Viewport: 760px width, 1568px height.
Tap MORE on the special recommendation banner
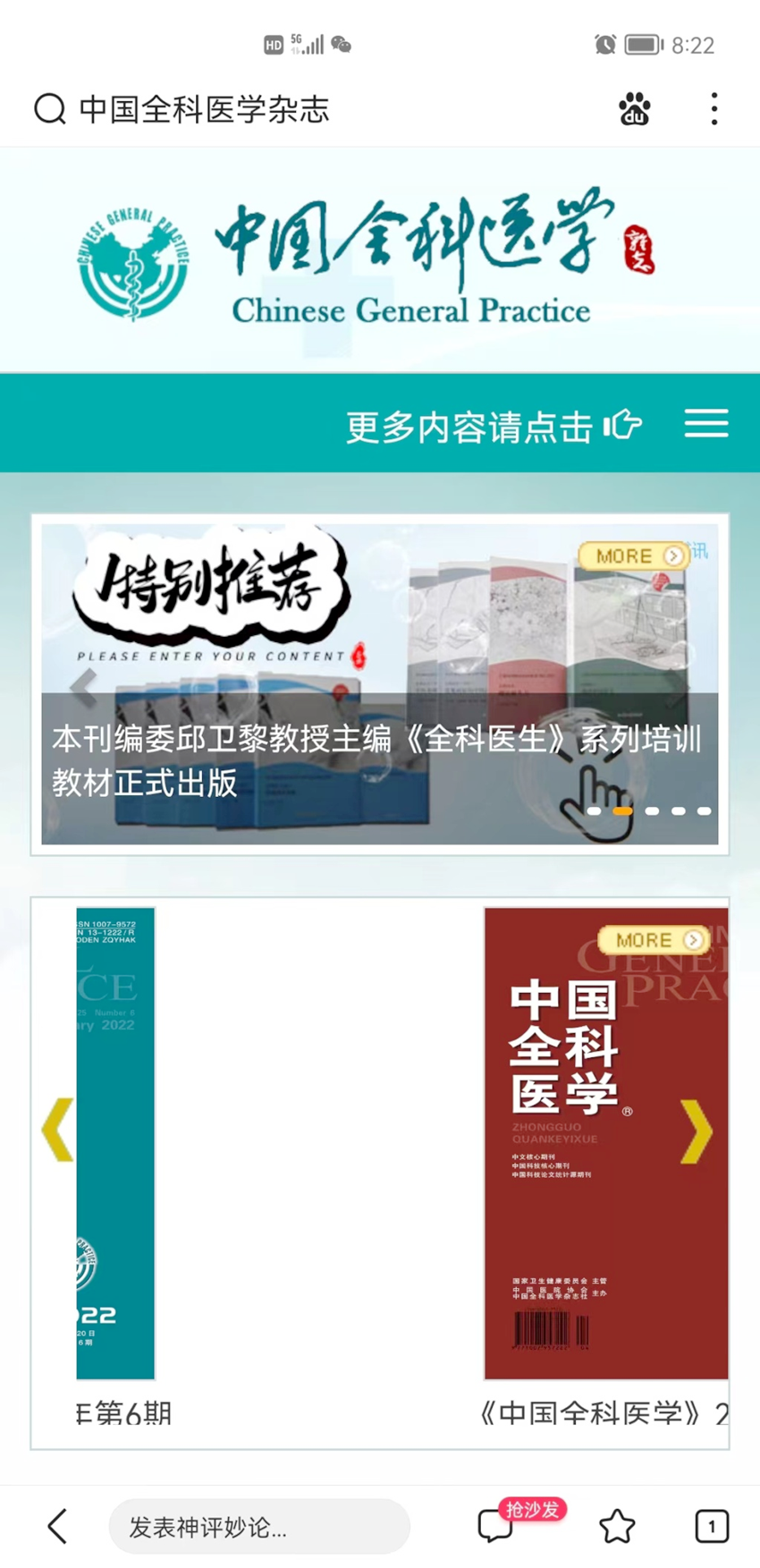[x=633, y=556]
